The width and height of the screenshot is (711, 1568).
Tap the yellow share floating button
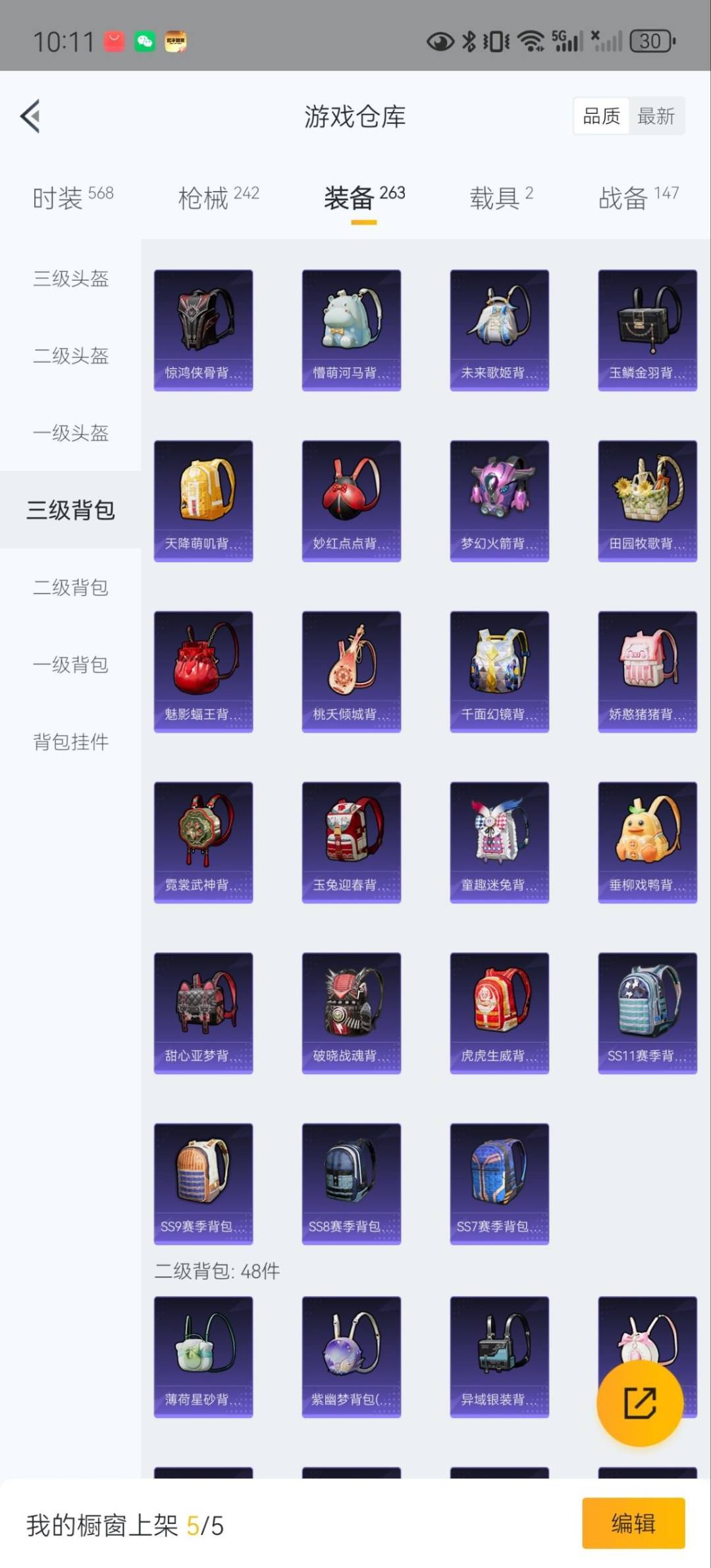coord(639,1403)
